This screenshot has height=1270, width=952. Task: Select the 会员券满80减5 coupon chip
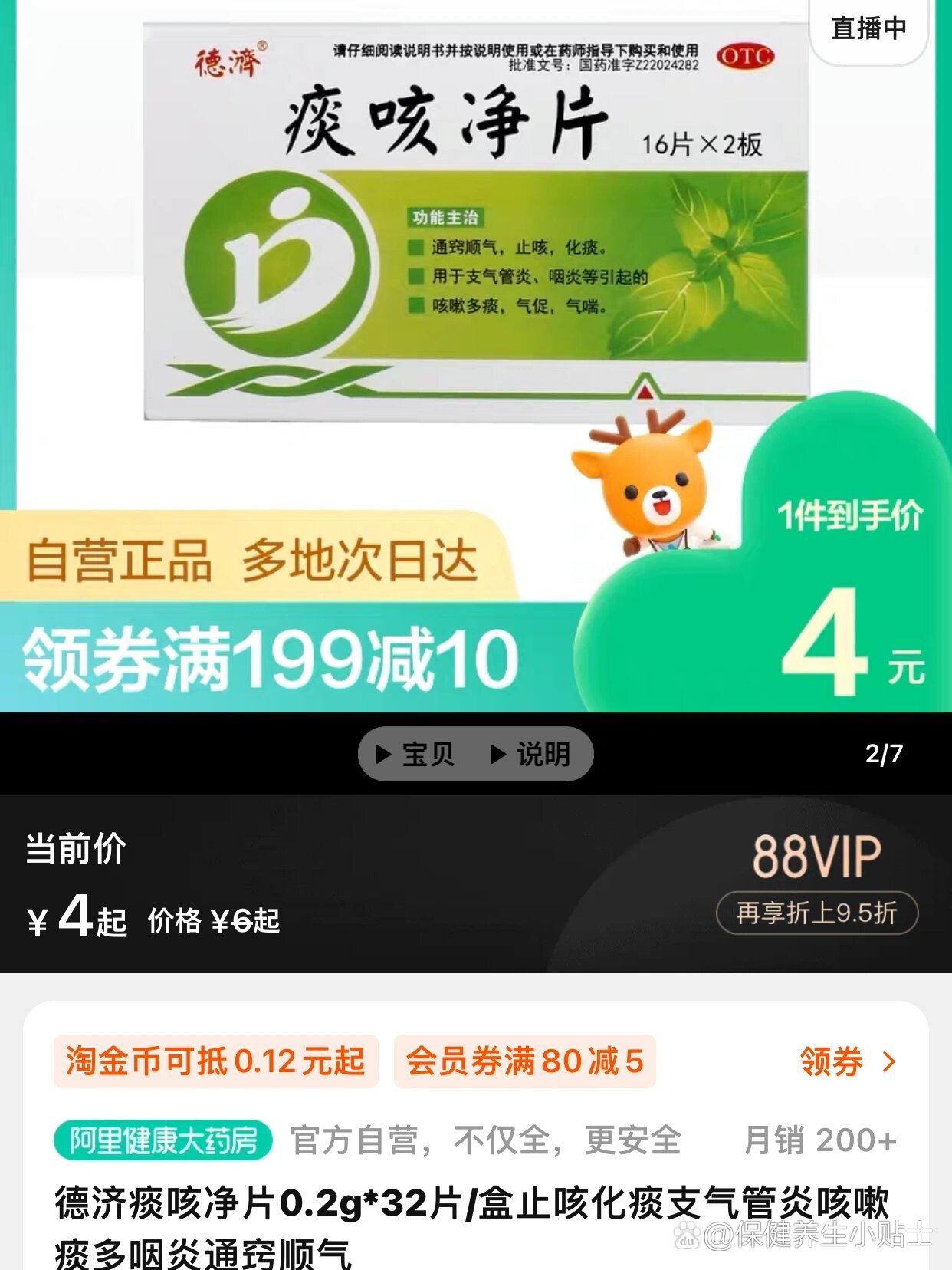coord(524,1061)
